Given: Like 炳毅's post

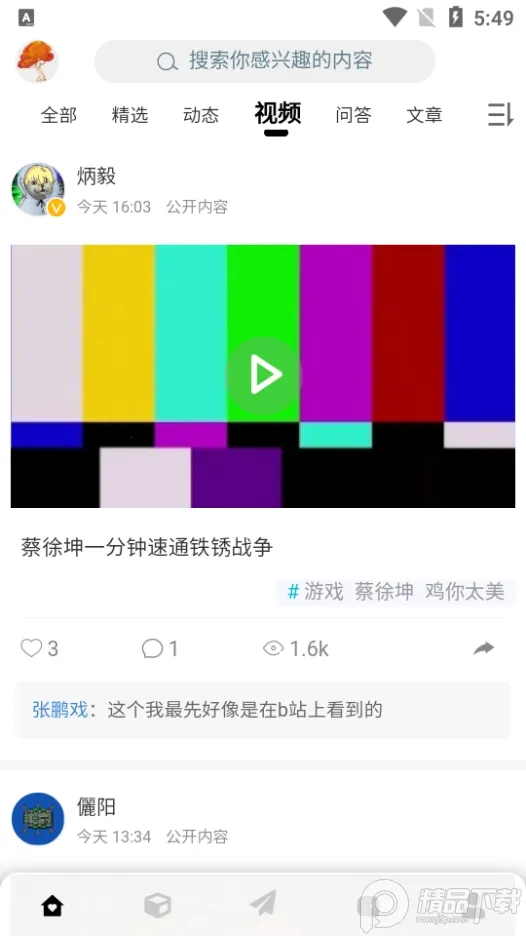Looking at the screenshot, I should pyautogui.click(x=39, y=648).
